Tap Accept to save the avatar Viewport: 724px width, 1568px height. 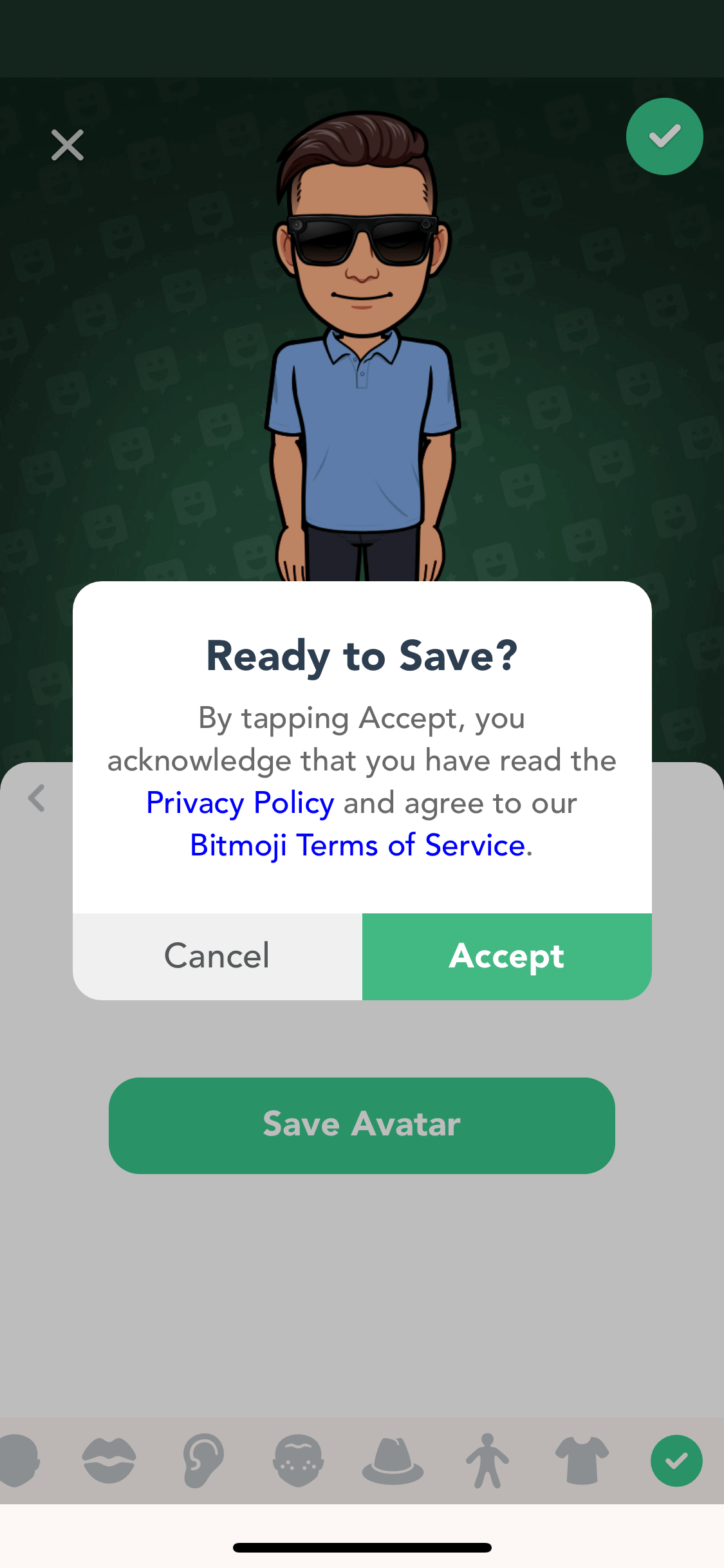[507, 956]
